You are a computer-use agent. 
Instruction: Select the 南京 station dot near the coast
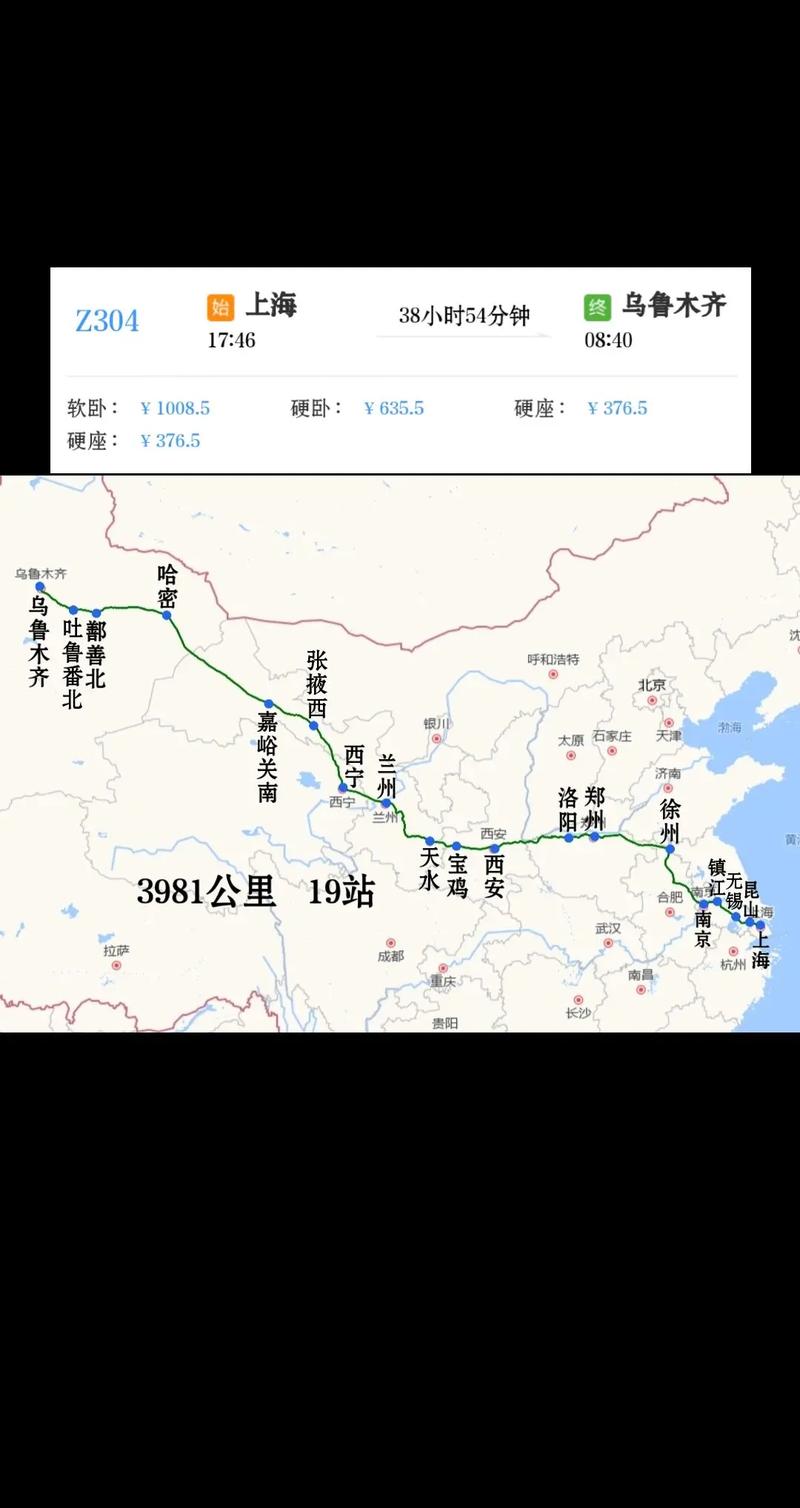[x=704, y=904]
